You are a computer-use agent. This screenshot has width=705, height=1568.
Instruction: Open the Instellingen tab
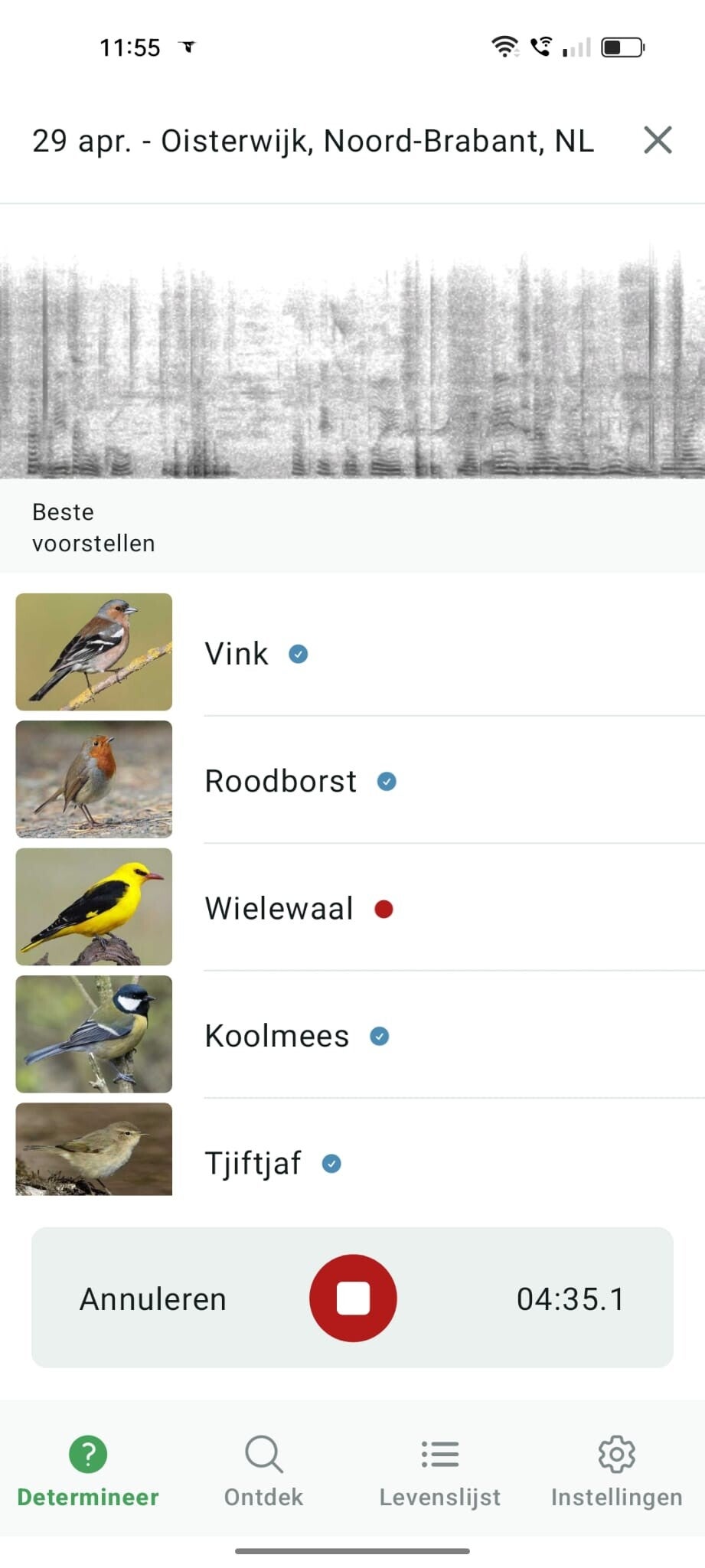(x=616, y=1471)
